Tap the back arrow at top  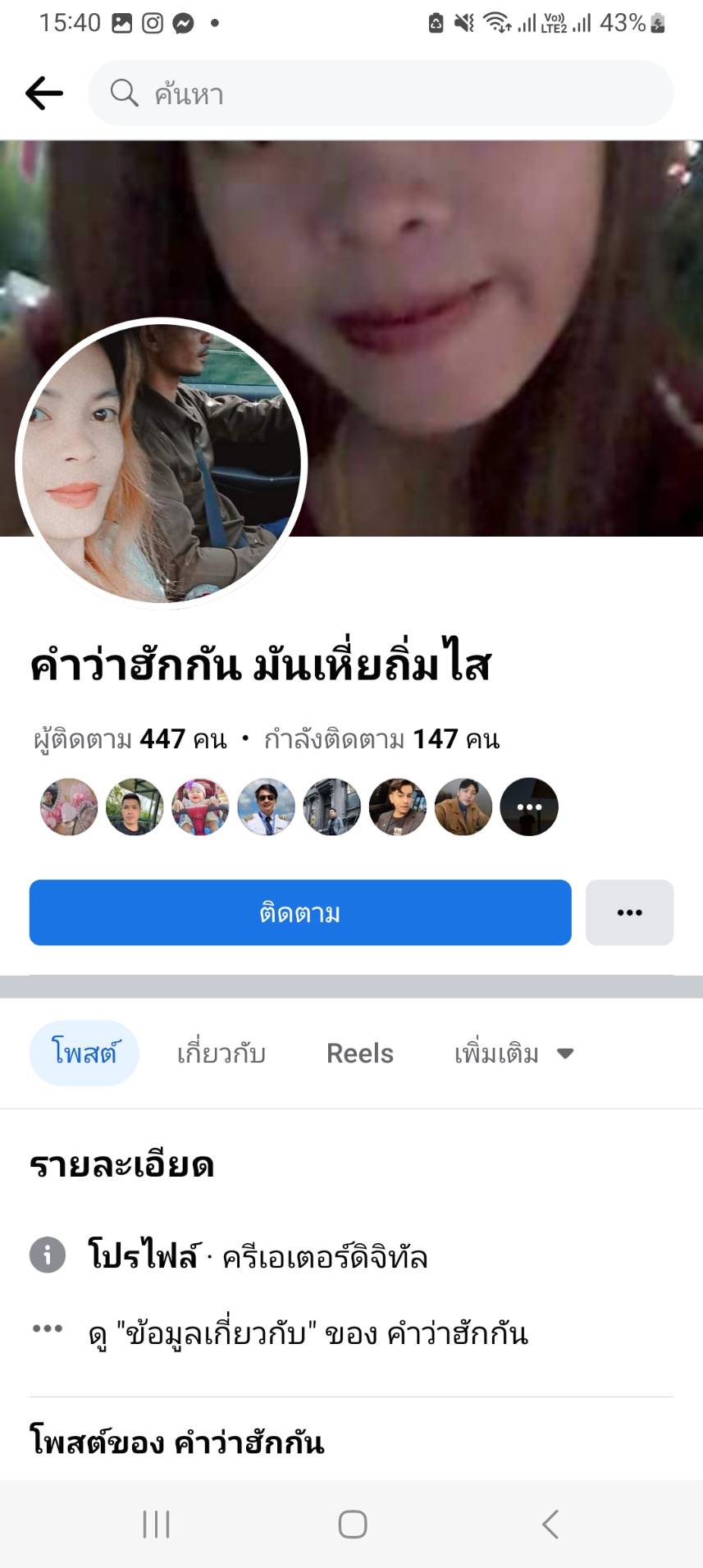tap(43, 94)
